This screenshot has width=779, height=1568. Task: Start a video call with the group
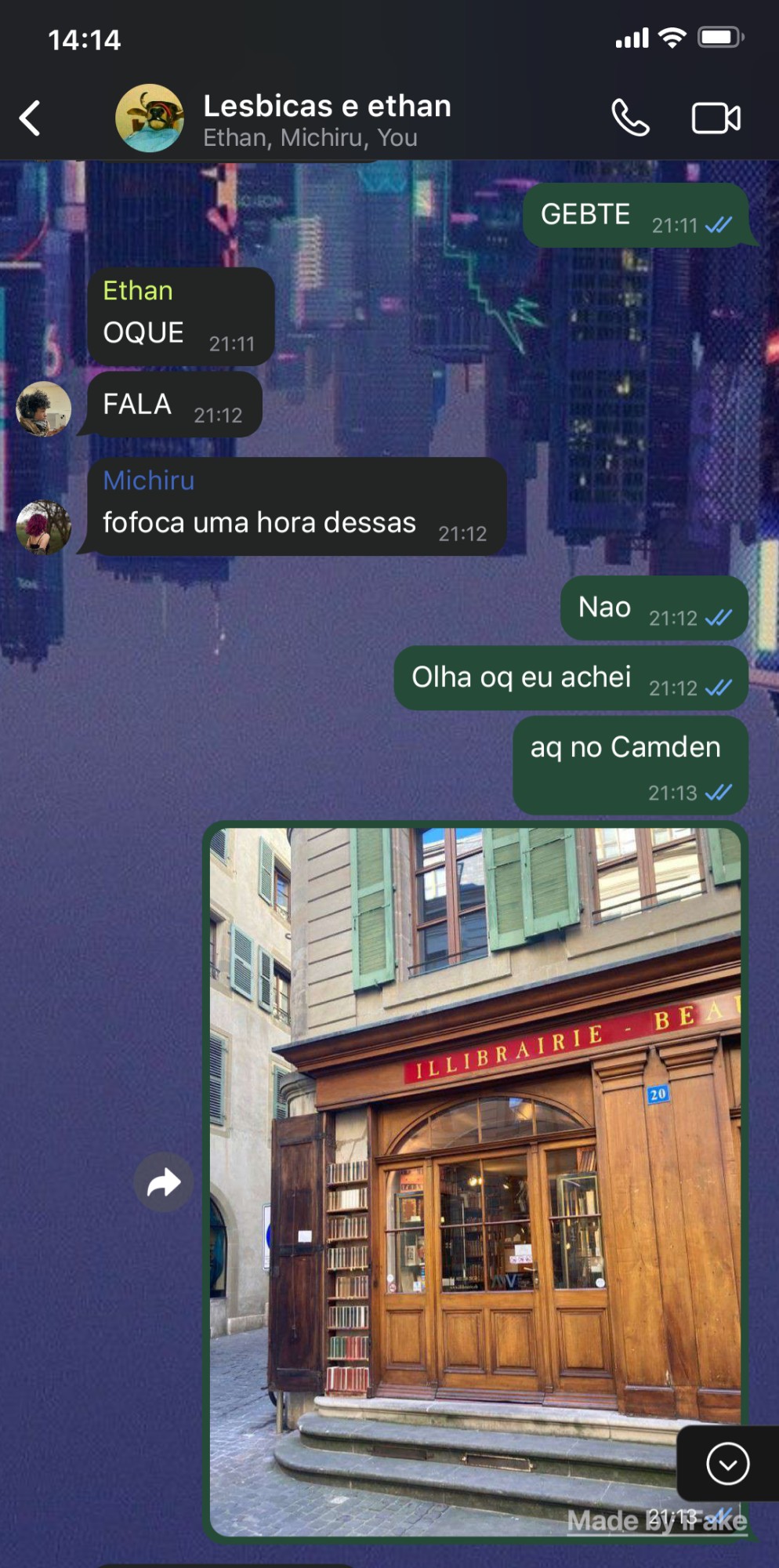716,118
